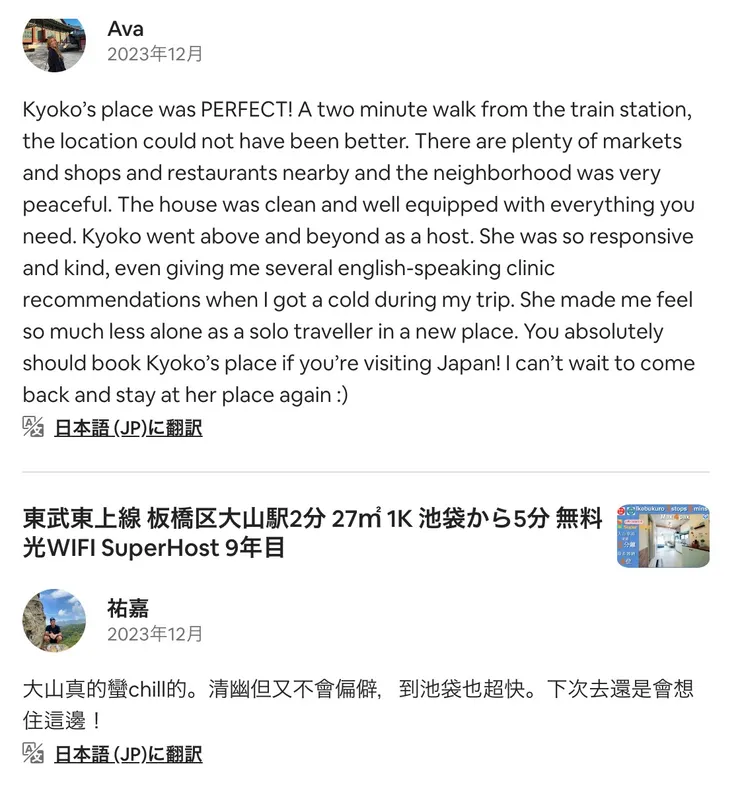
Task: Click reviewer name 祐嘉
Action: click(x=125, y=608)
